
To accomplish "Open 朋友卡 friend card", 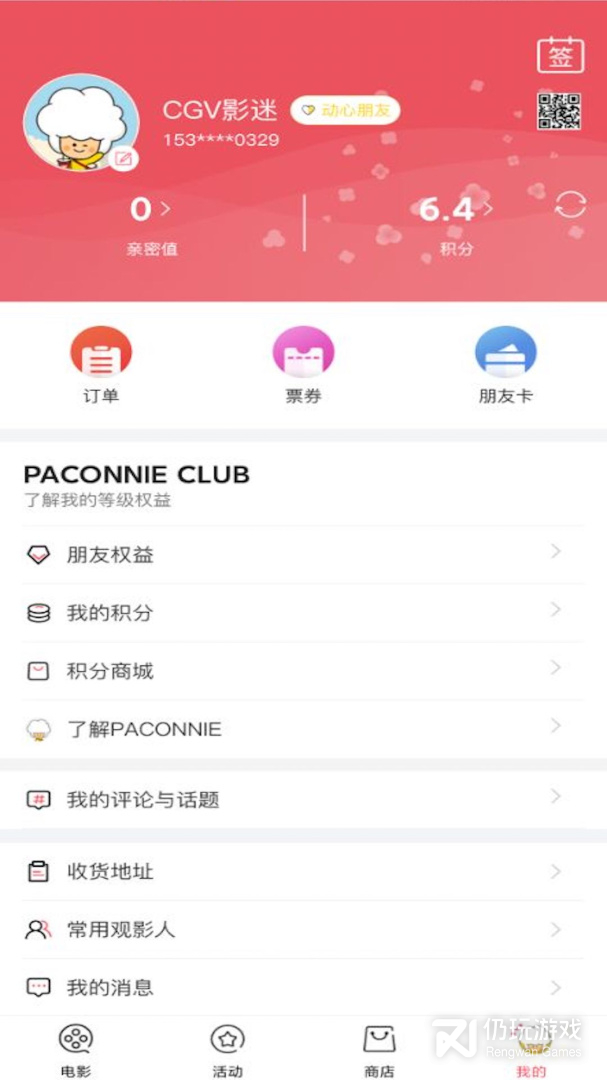I will click(506, 365).
